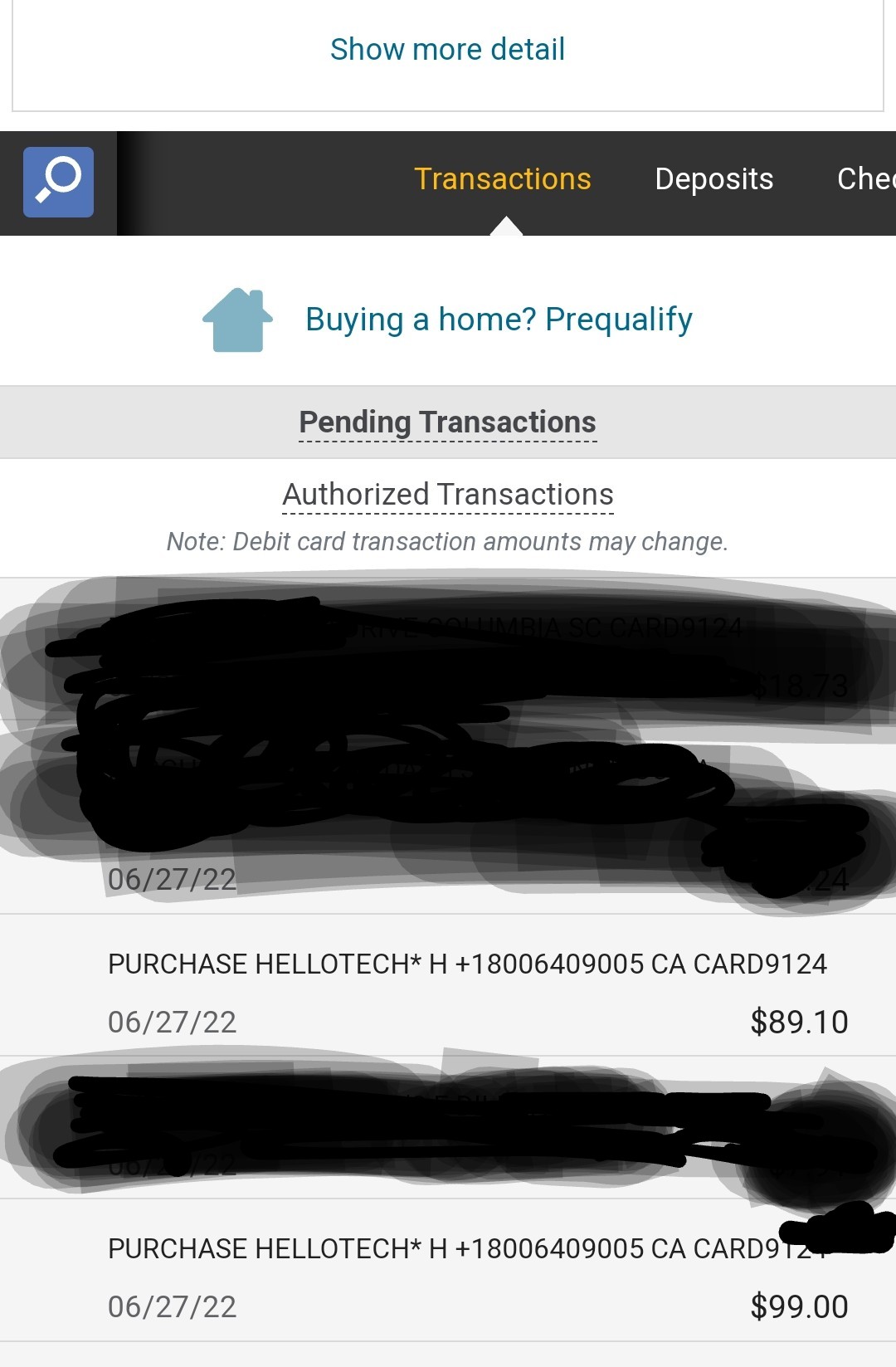Tap the Pending Transactions header link

click(447, 422)
